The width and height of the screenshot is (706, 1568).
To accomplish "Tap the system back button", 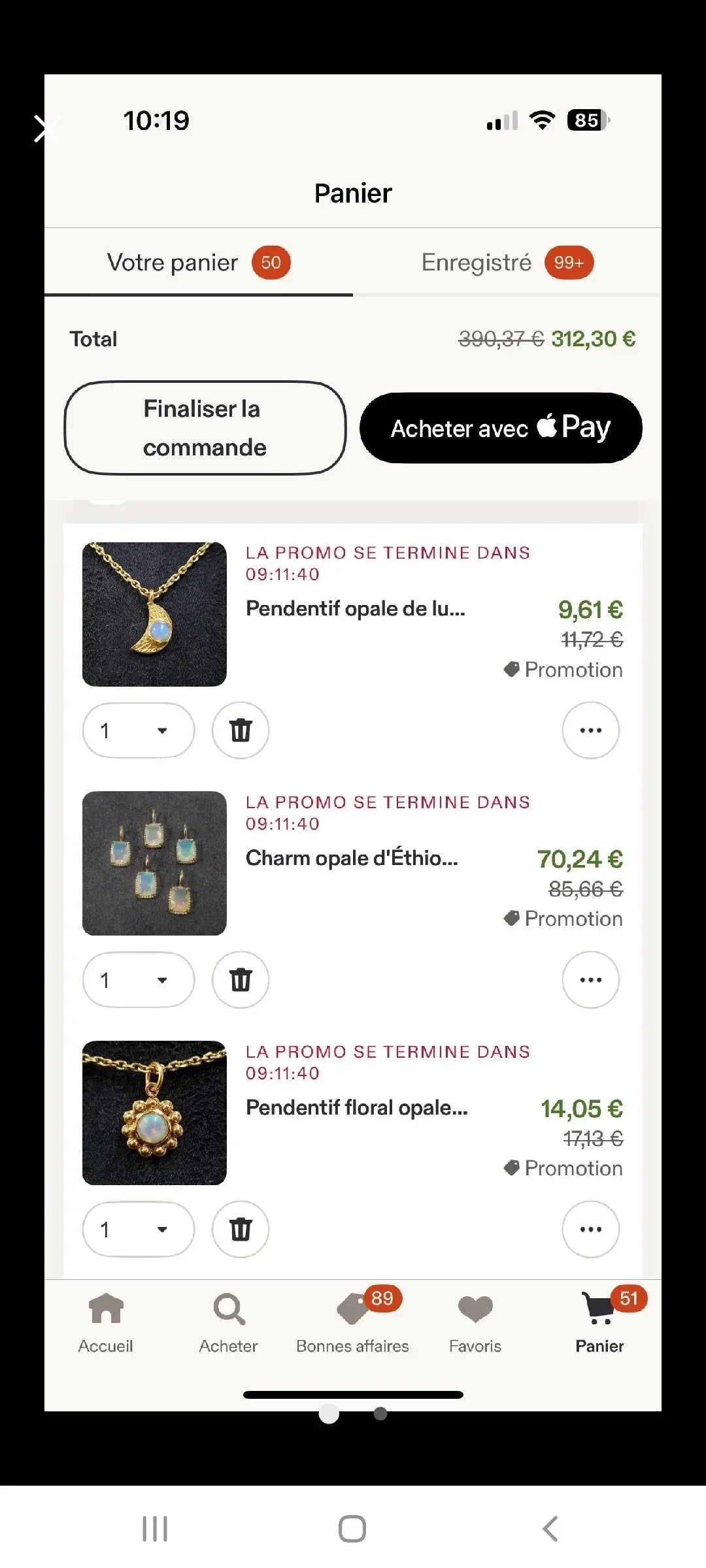I will 550,1529.
